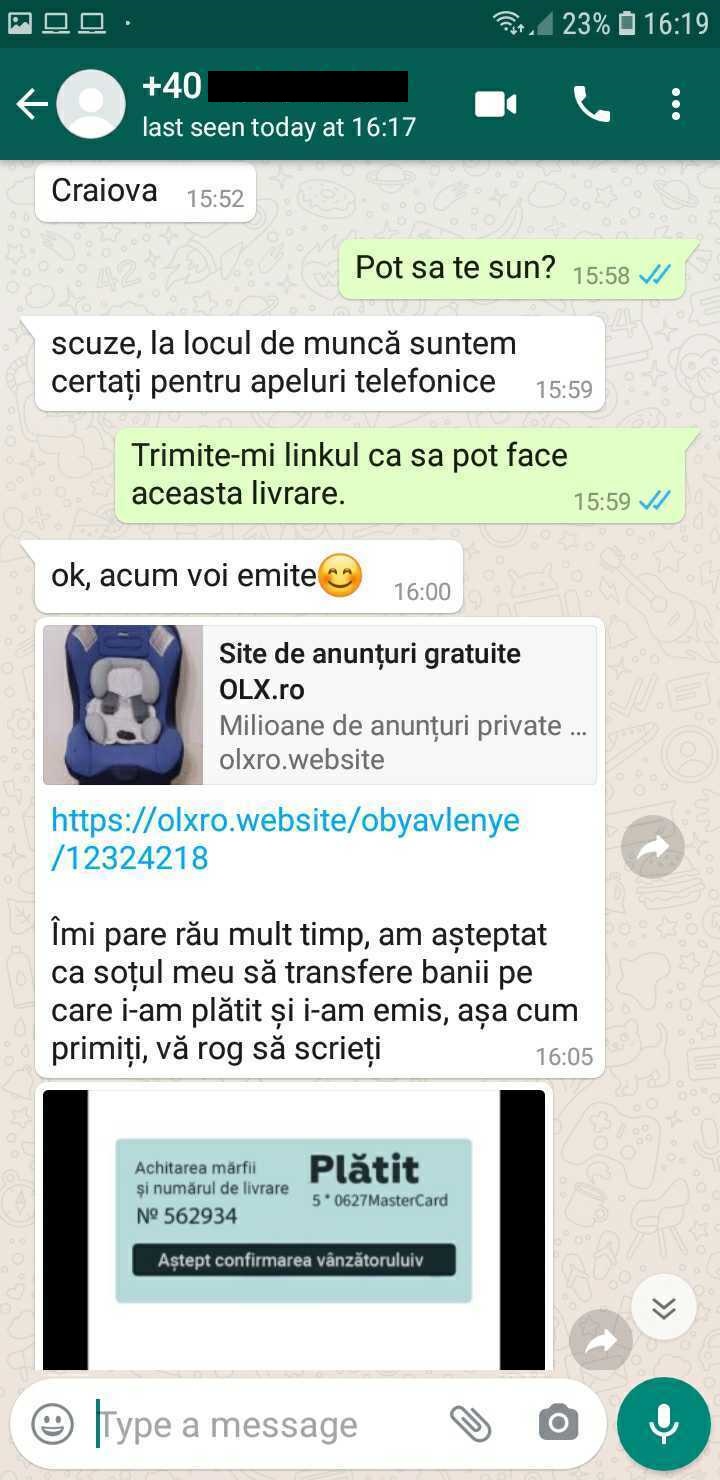
Task: Start a voice call
Action: 591,104
